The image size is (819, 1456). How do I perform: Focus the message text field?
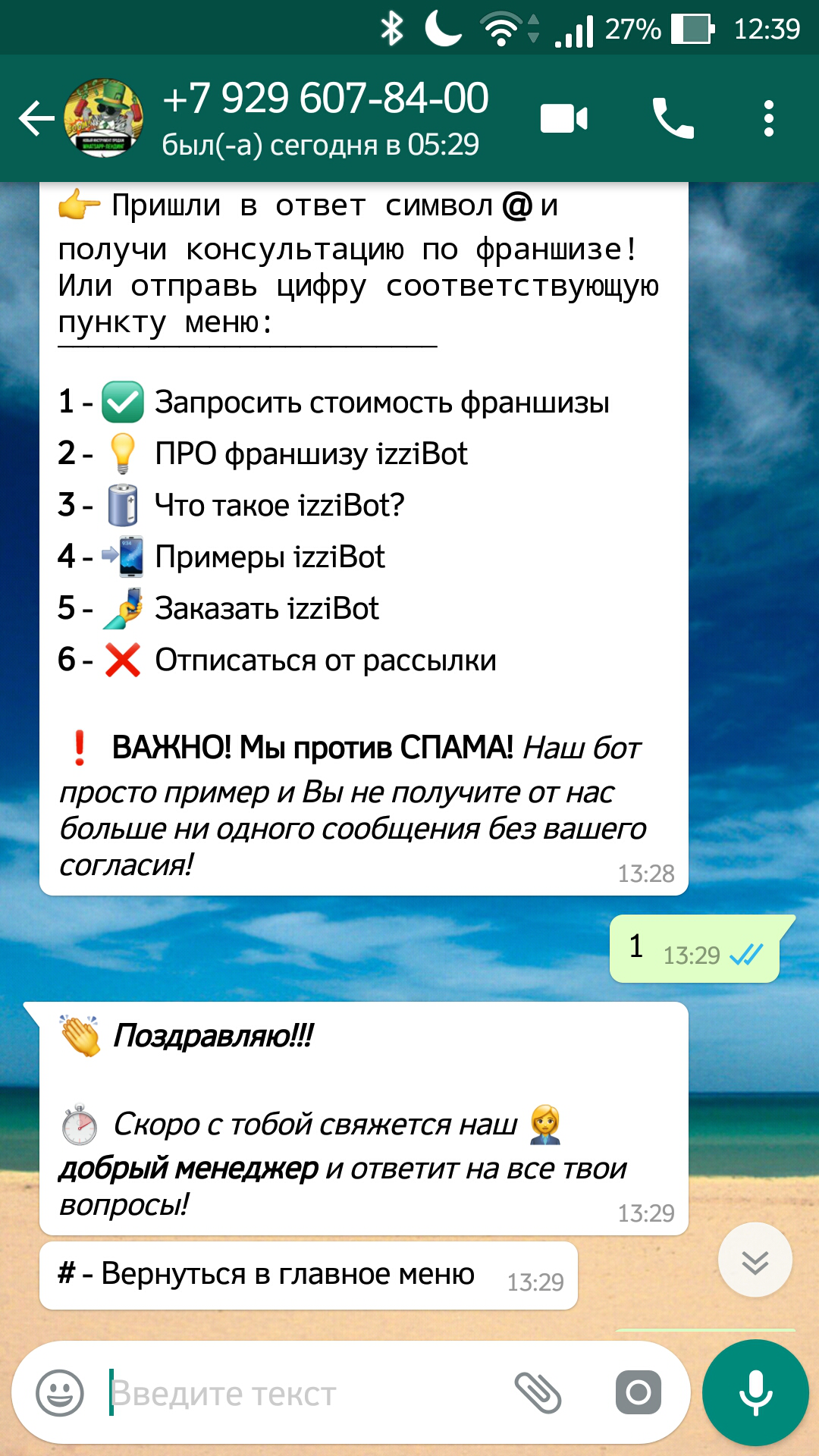pos(303,1393)
